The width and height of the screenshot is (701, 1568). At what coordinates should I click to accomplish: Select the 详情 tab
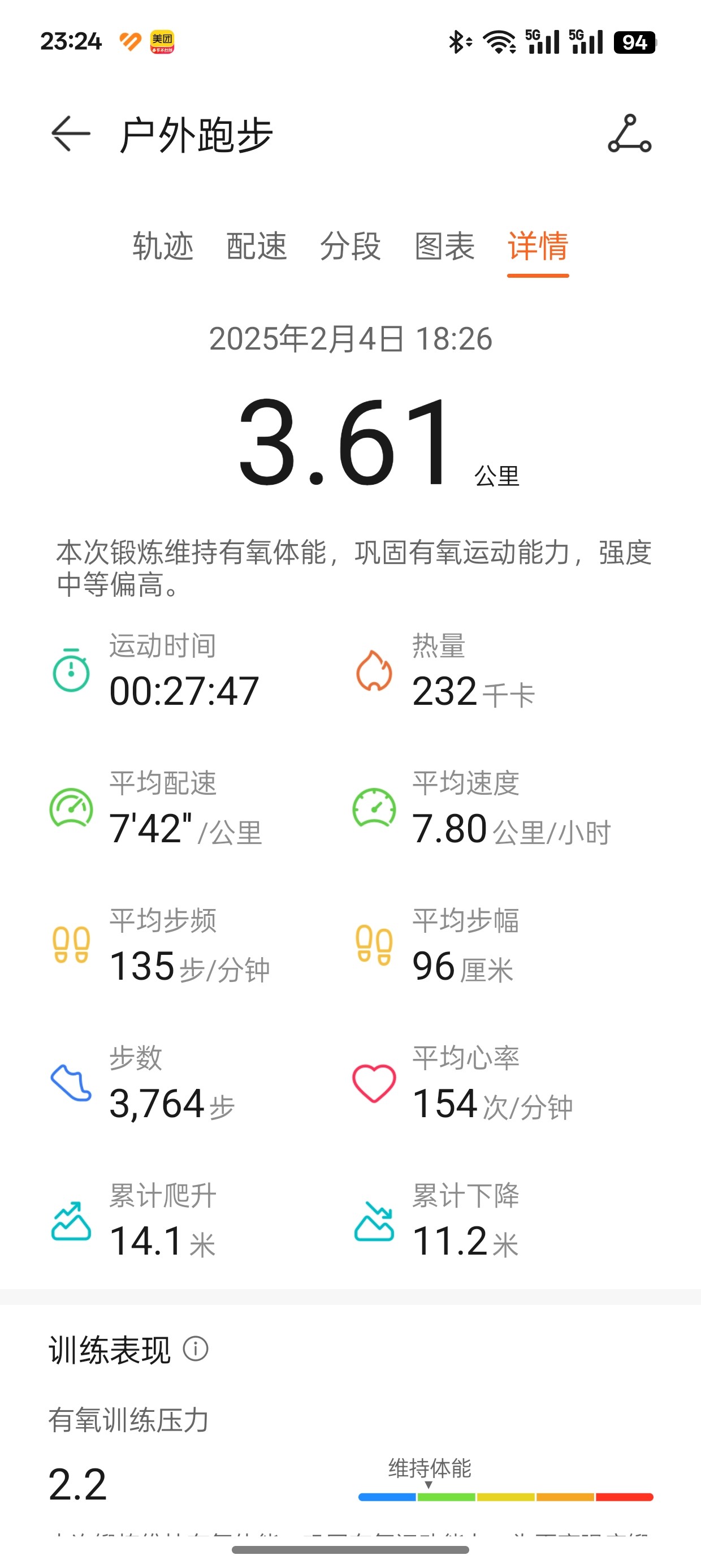tap(538, 246)
